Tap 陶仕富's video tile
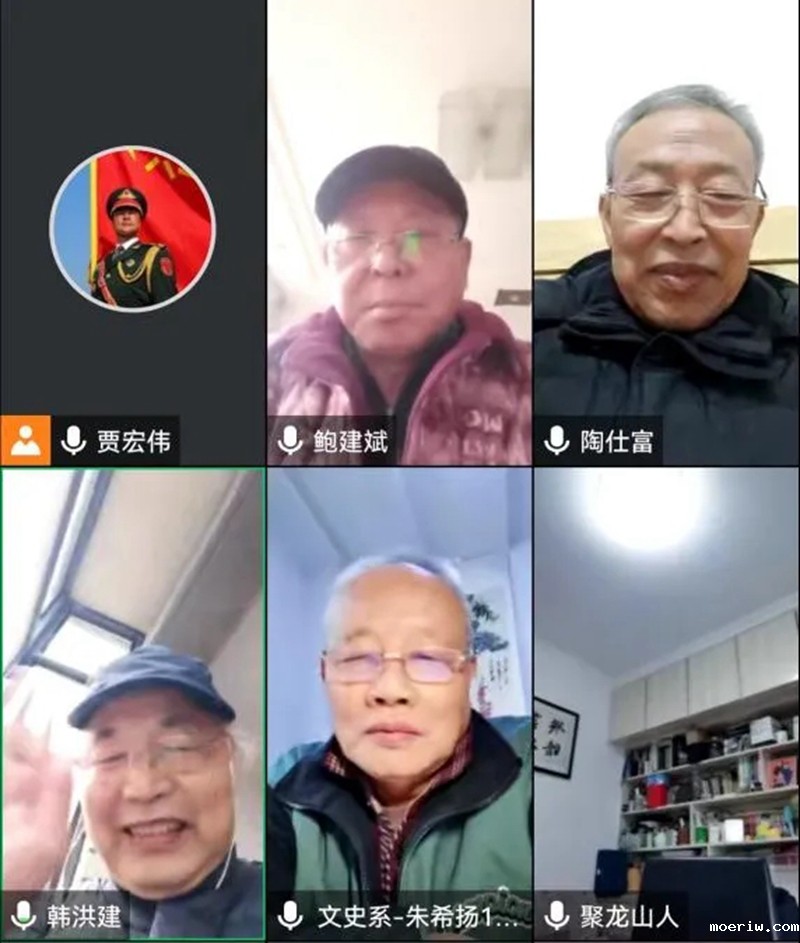This screenshot has height=943, width=800. point(666,232)
